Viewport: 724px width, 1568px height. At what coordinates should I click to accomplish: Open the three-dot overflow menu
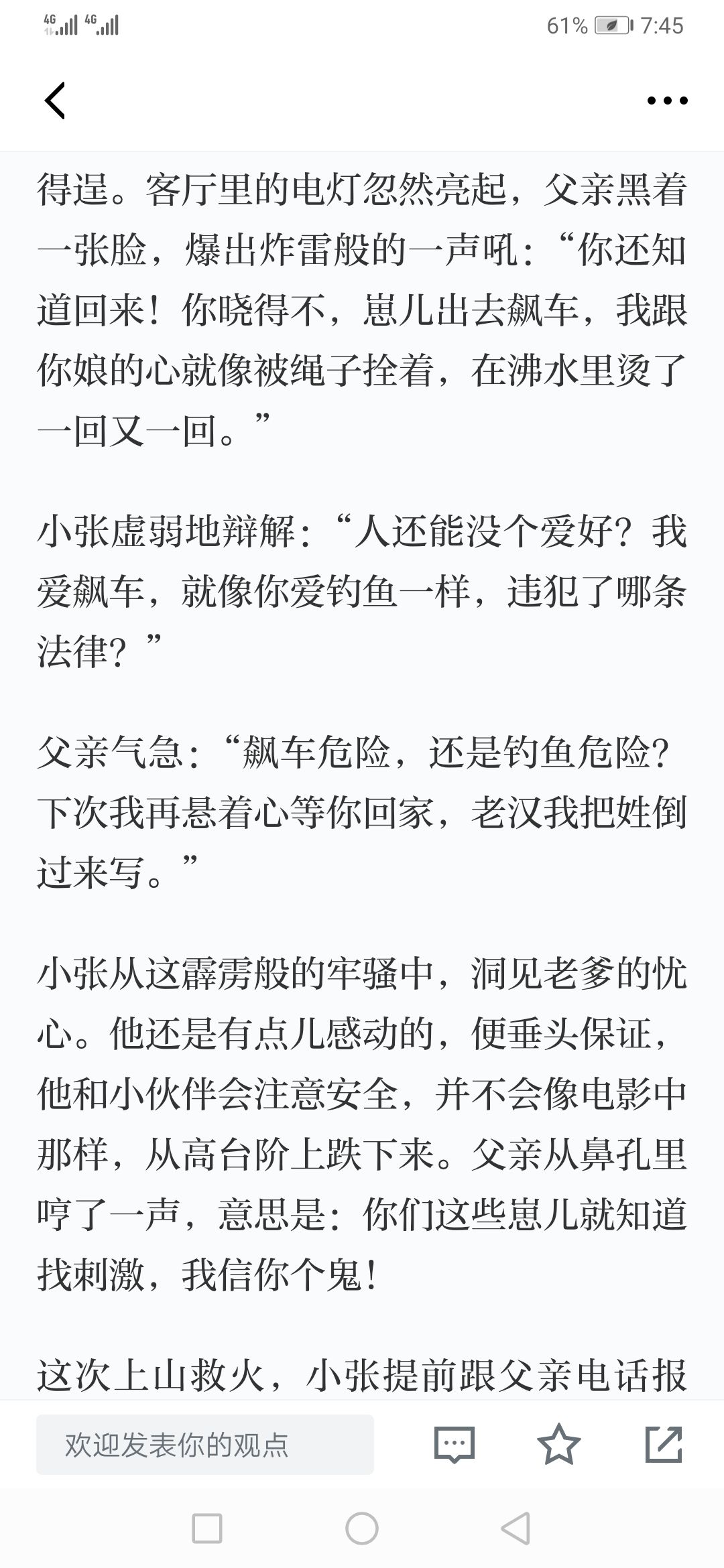tap(667, 101)
